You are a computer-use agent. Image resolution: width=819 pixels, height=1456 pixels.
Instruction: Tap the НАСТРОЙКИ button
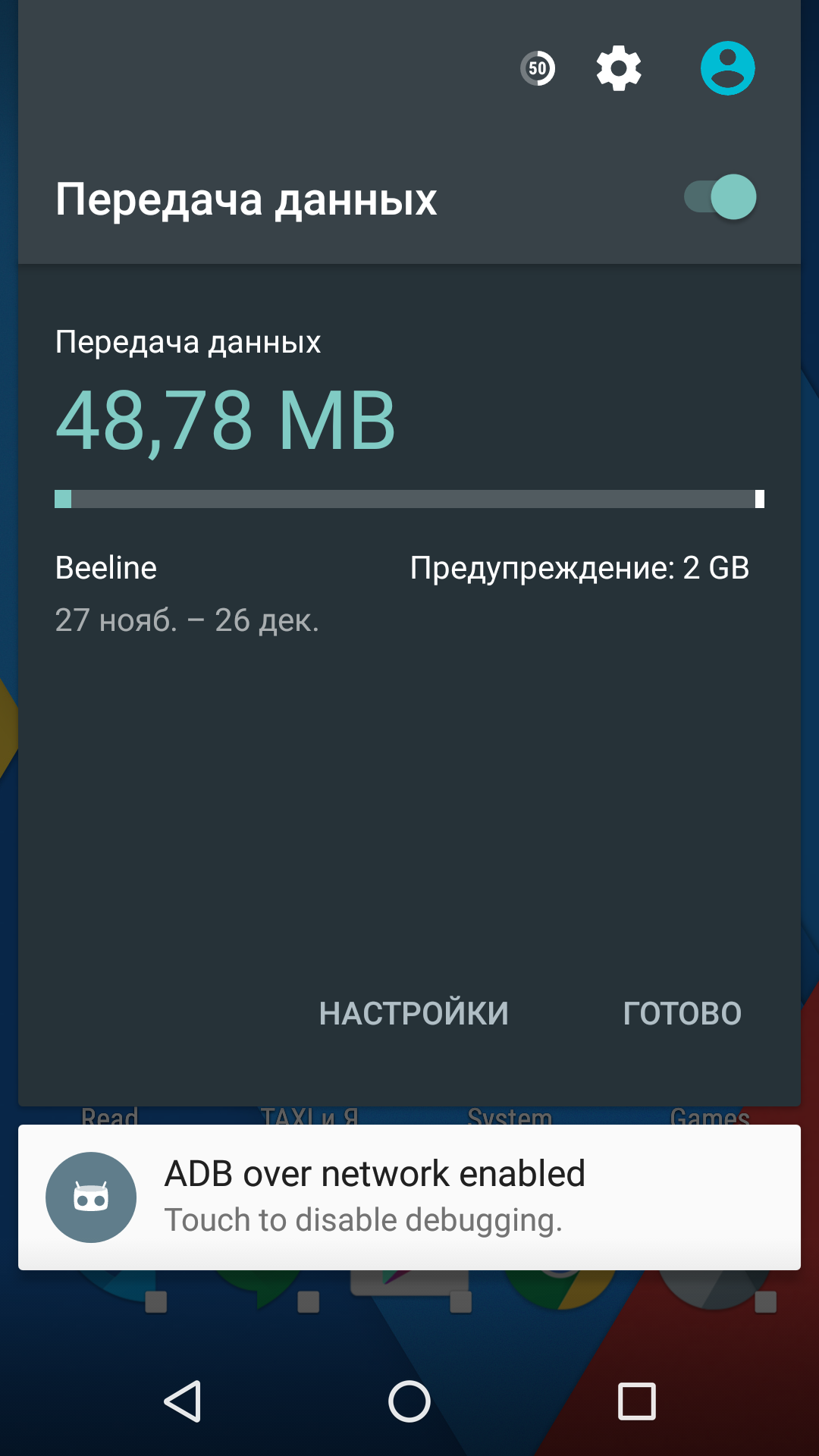click(413, 1014)
